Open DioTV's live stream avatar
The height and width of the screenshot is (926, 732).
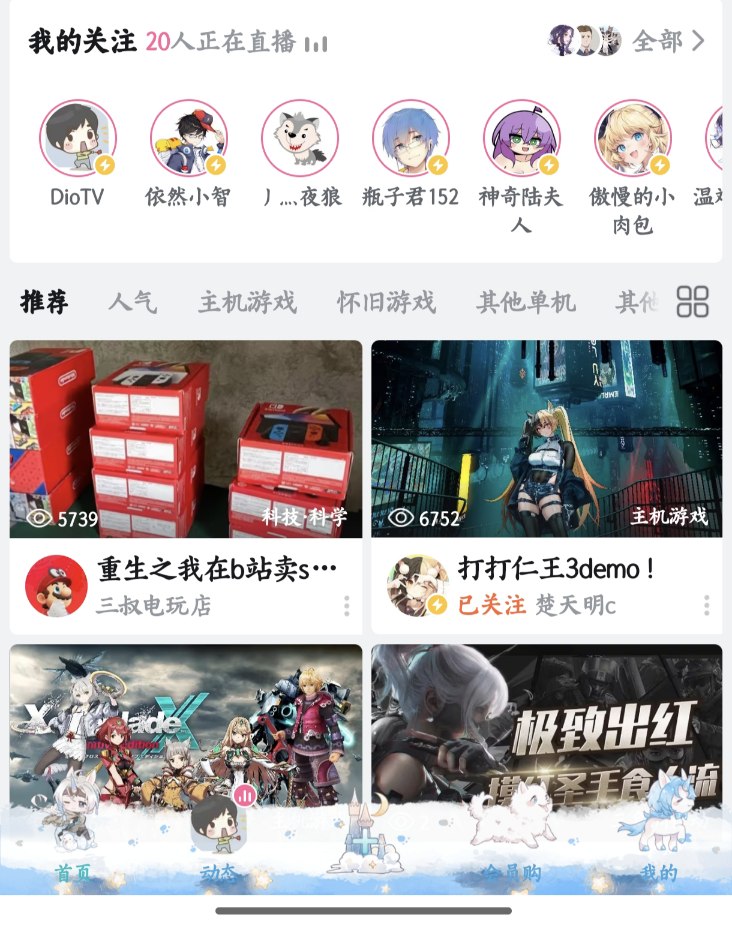(77, 139)
